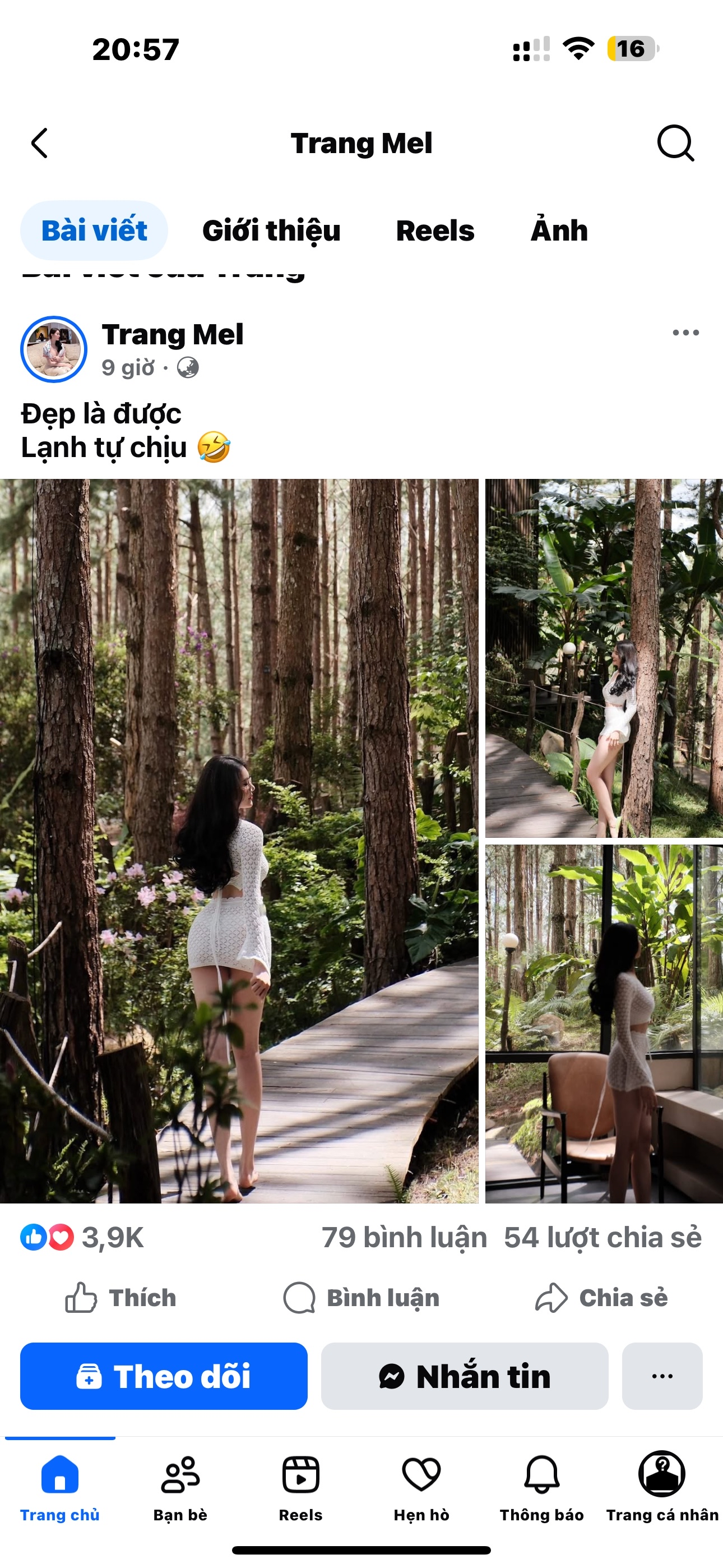Open the large forest walkway photo
The height and width of the screenshot is (1568, 723).
click(239, 840)
